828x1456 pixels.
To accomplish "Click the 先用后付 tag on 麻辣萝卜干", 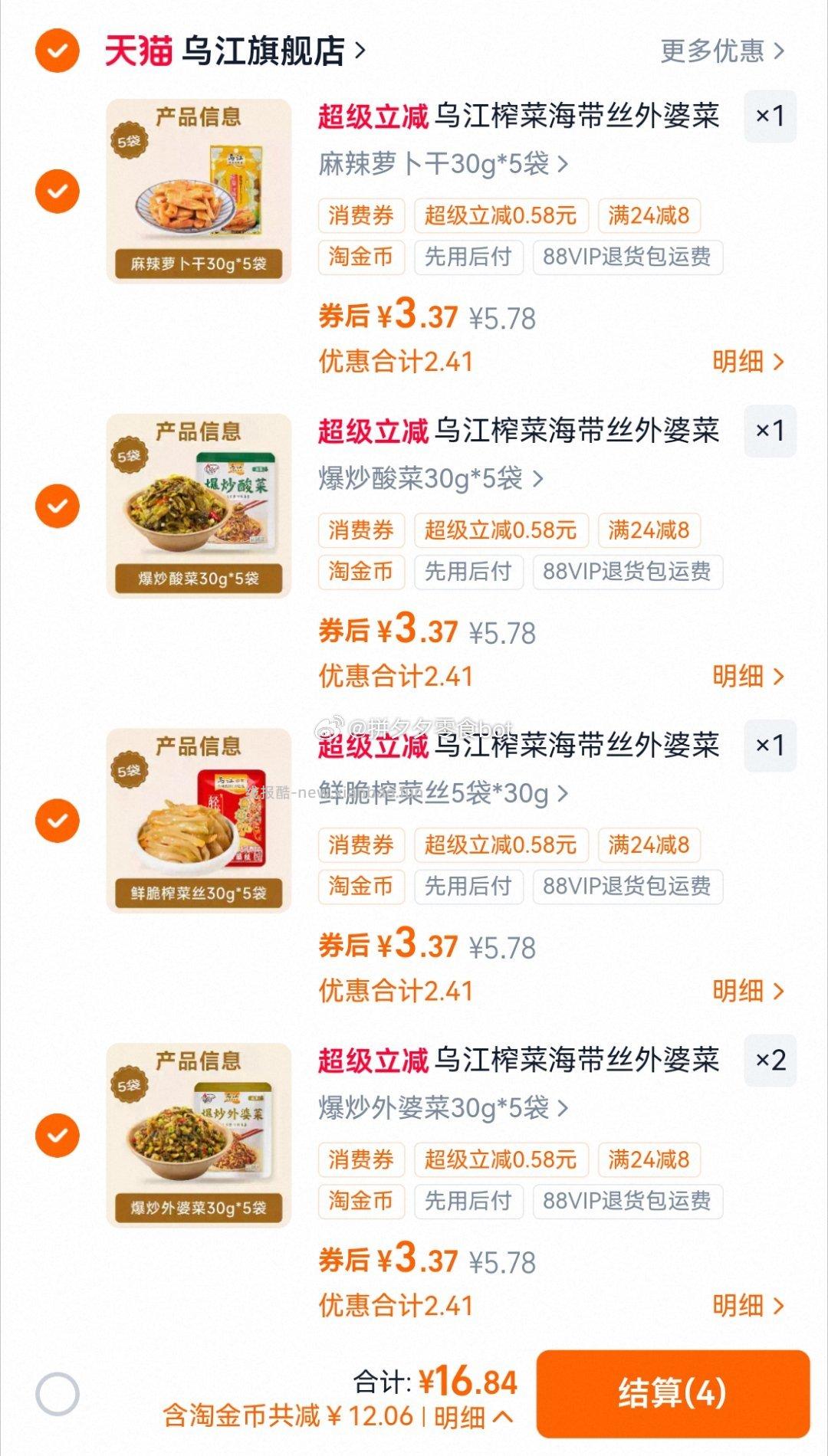I will pyautogui.click(x=468, y=257).
